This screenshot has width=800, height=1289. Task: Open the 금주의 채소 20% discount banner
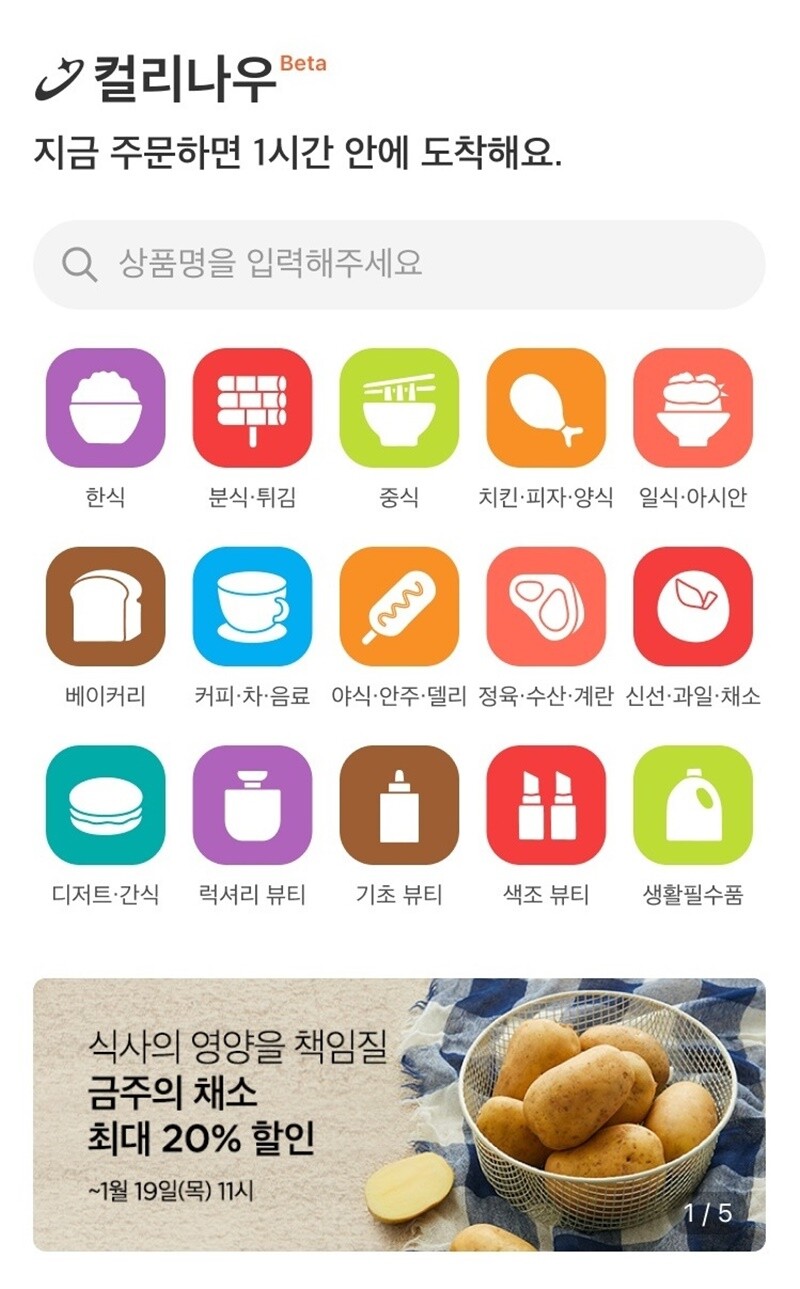coord(399,1114)
